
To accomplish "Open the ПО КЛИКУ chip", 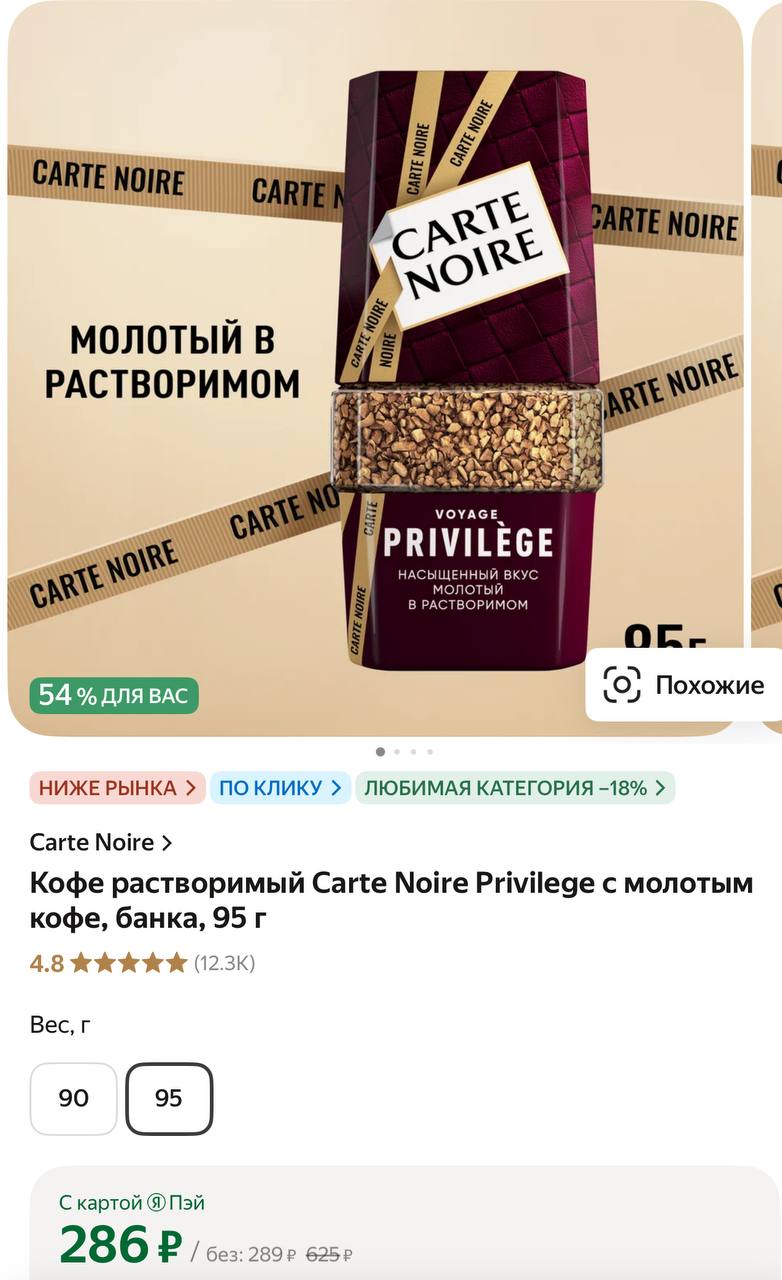I will click(280, 788).
